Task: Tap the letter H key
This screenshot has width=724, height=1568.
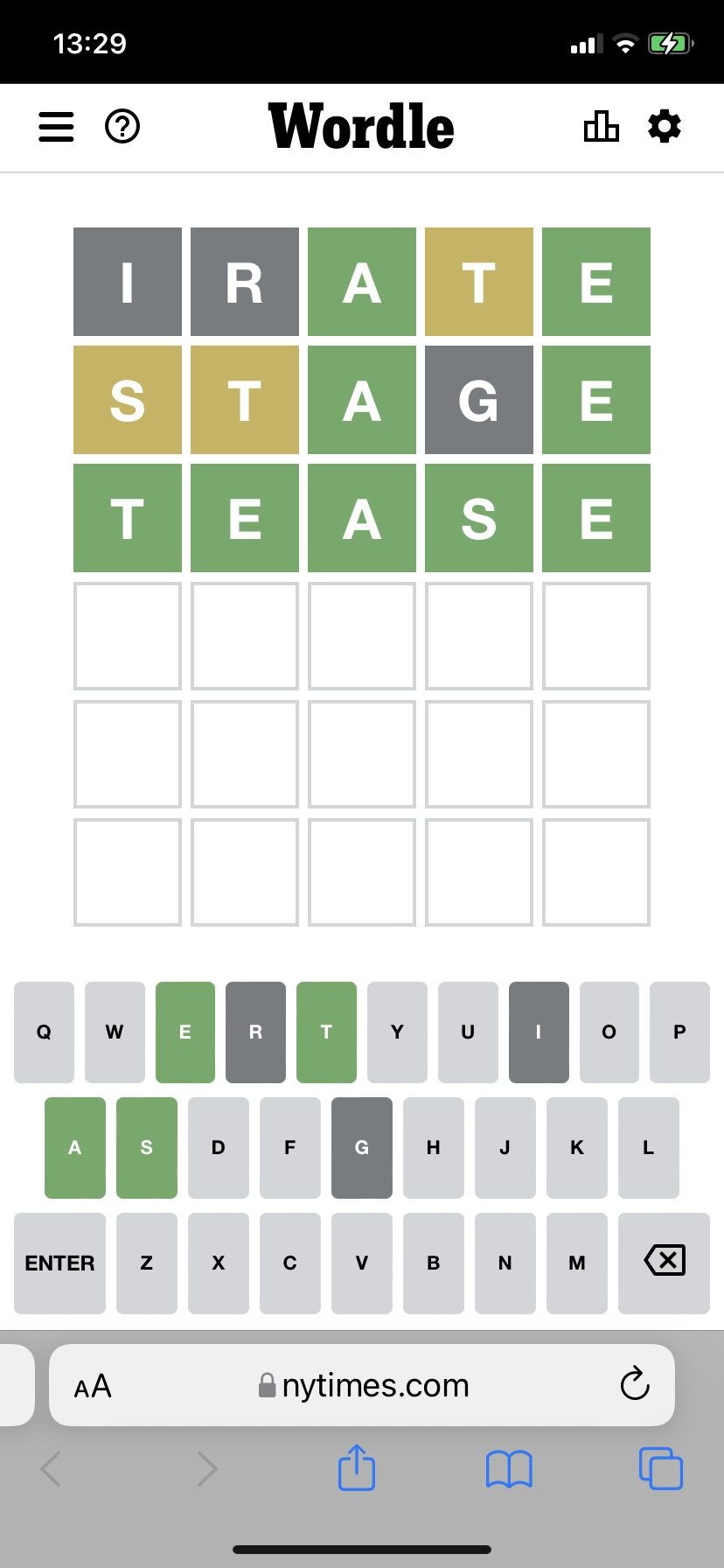Action: [x=433, y=1147]
